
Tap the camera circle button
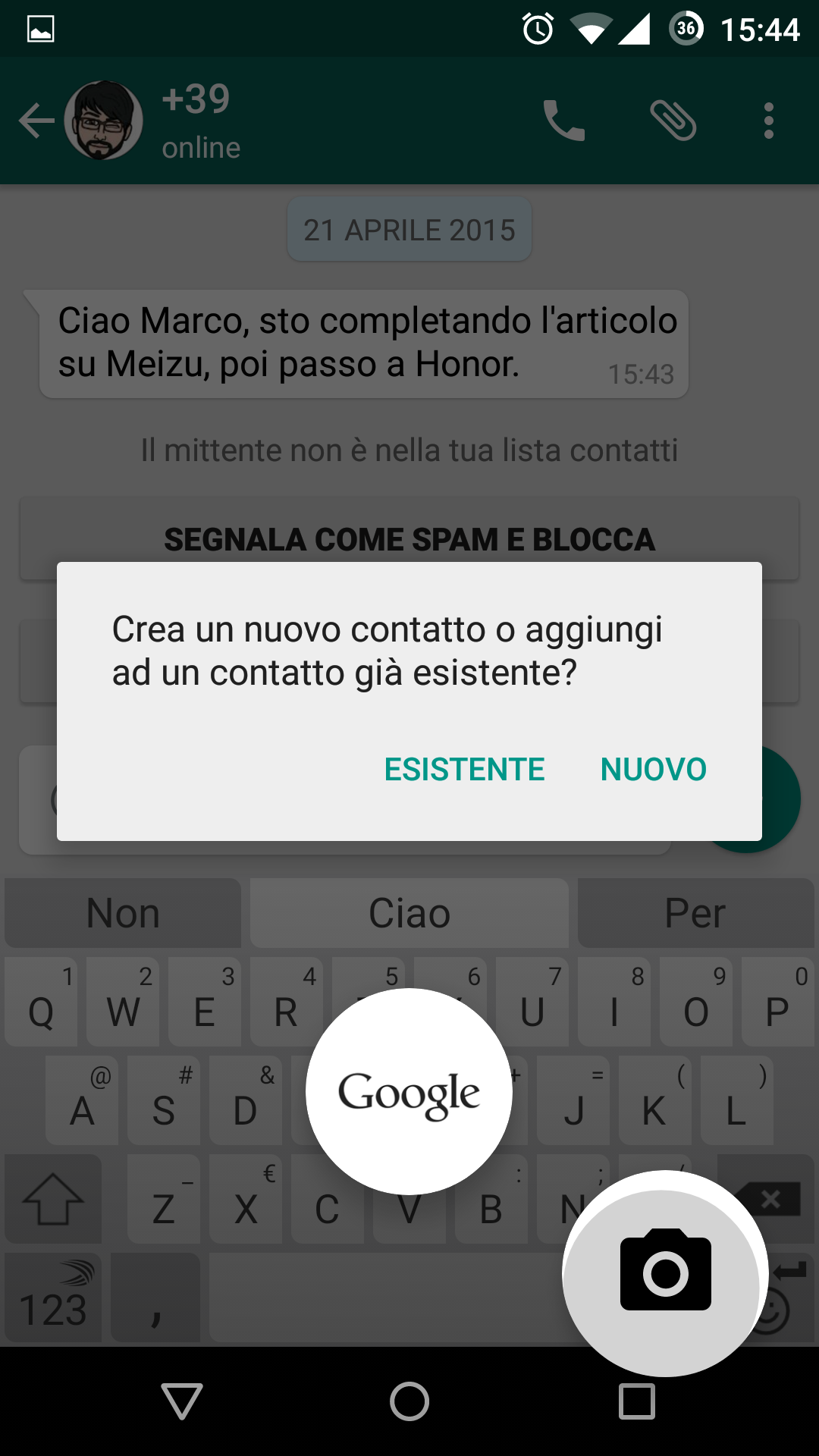pyautogui.click(x=665, y=1273)
